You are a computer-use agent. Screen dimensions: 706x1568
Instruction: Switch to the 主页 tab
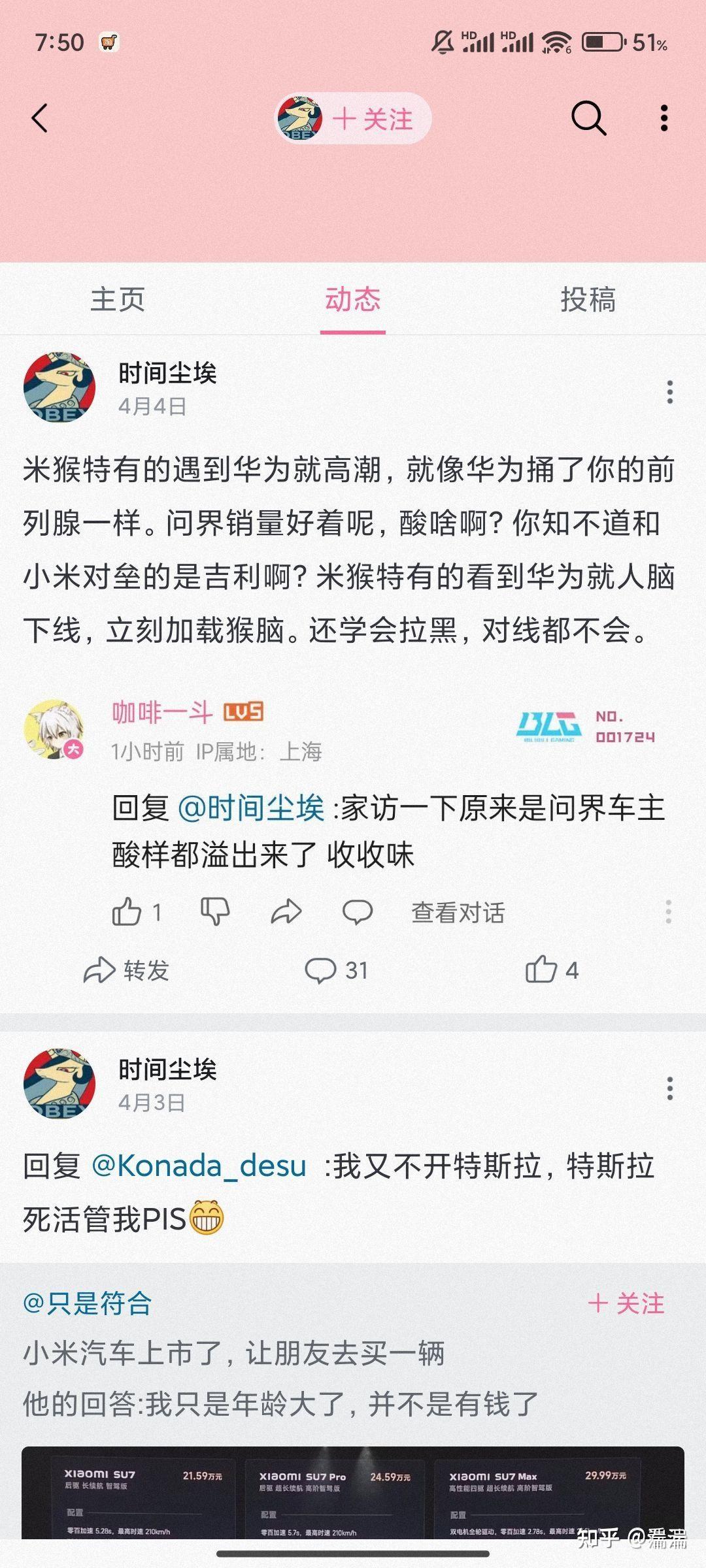click(x=118, y=300)
